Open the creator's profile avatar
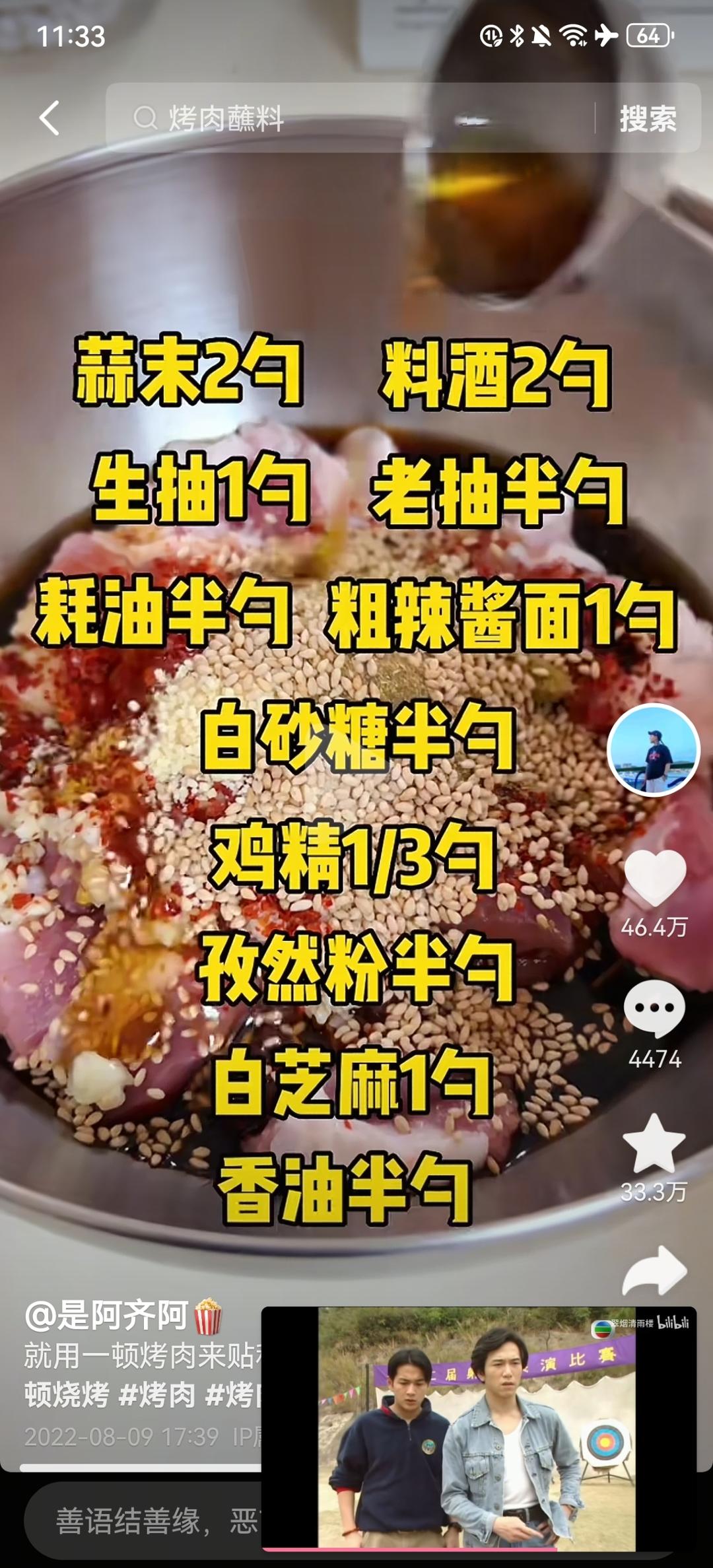713x1568 pixels. 653,749
